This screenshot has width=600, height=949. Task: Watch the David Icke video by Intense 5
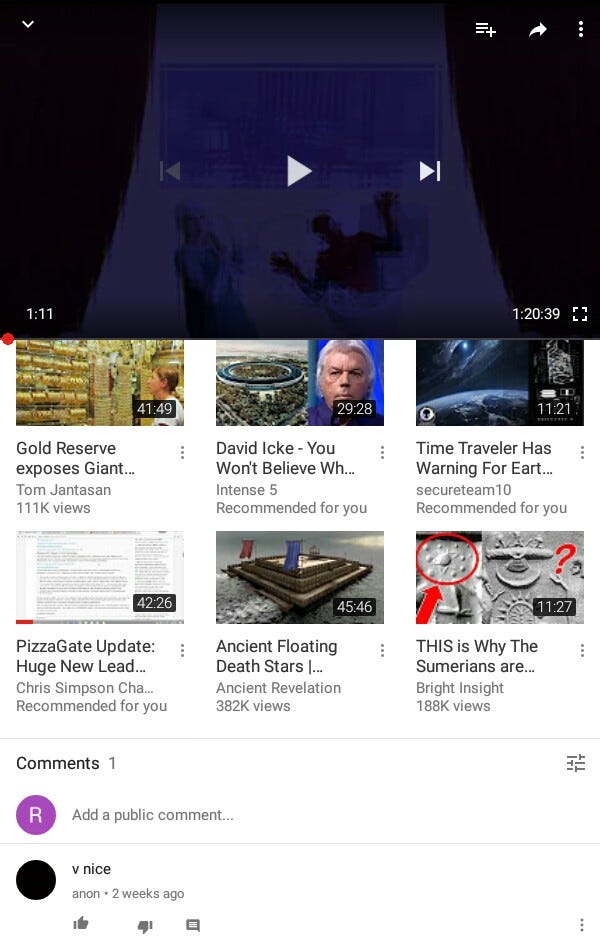pos(300,383)
